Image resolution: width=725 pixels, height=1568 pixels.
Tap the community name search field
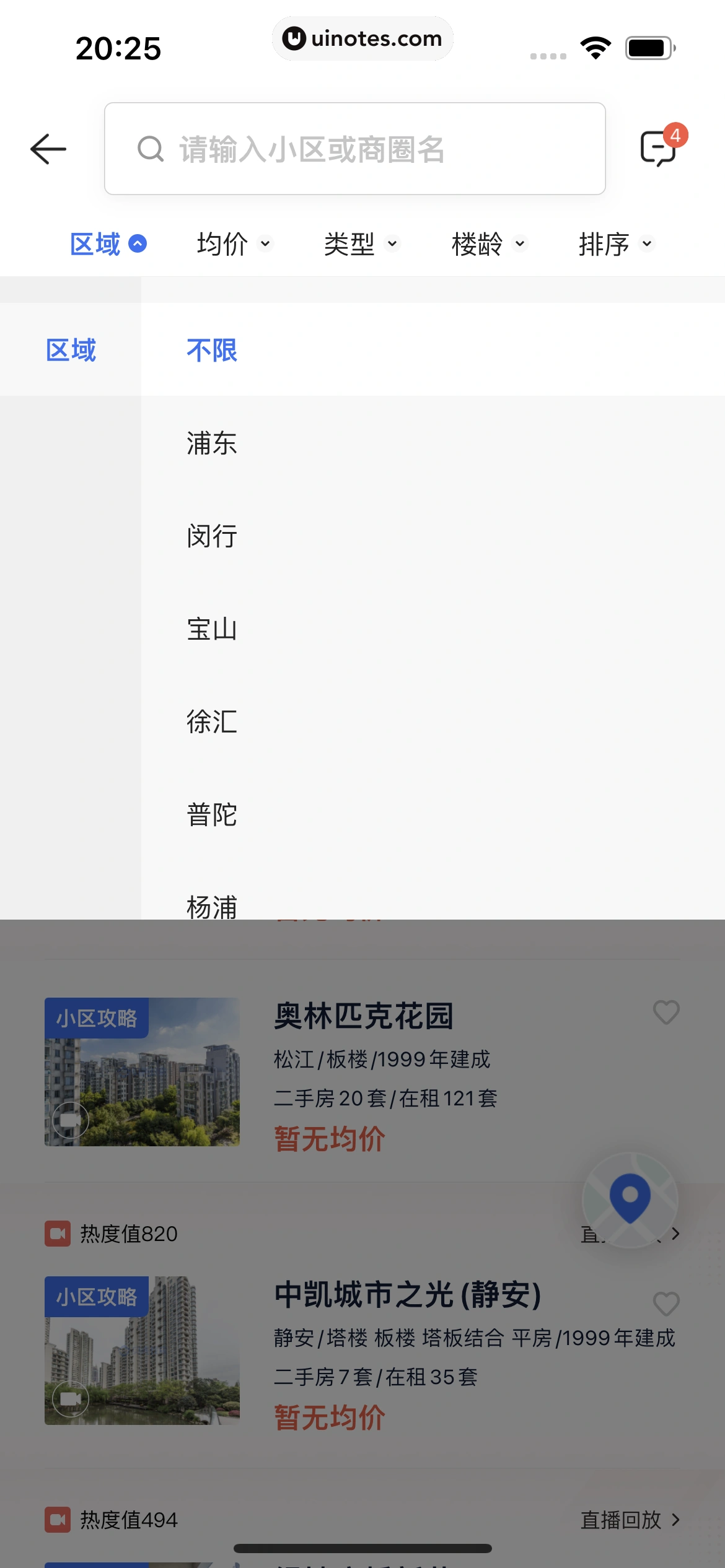(x=354, y=149)
